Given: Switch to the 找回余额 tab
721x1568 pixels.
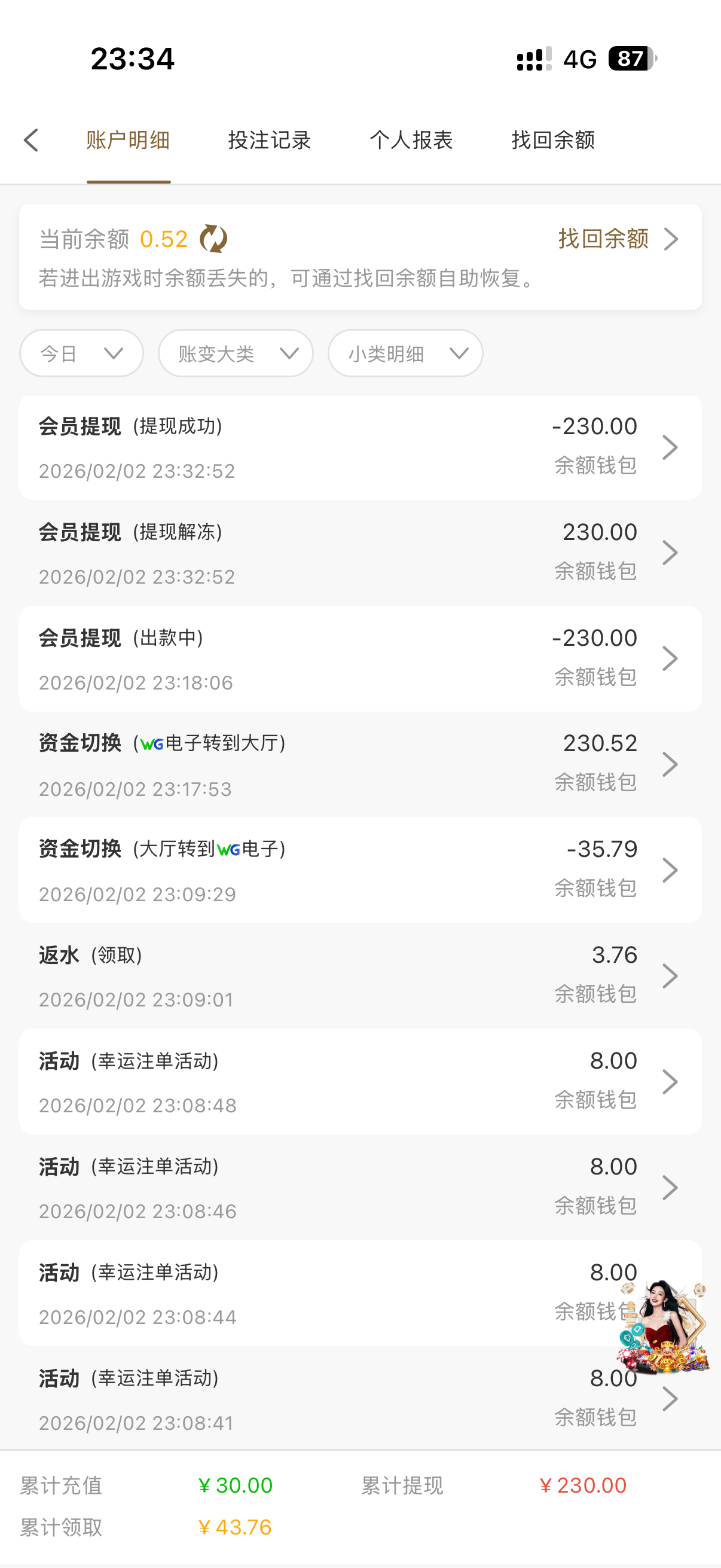Looking at the screenshot, I should 553,140.
